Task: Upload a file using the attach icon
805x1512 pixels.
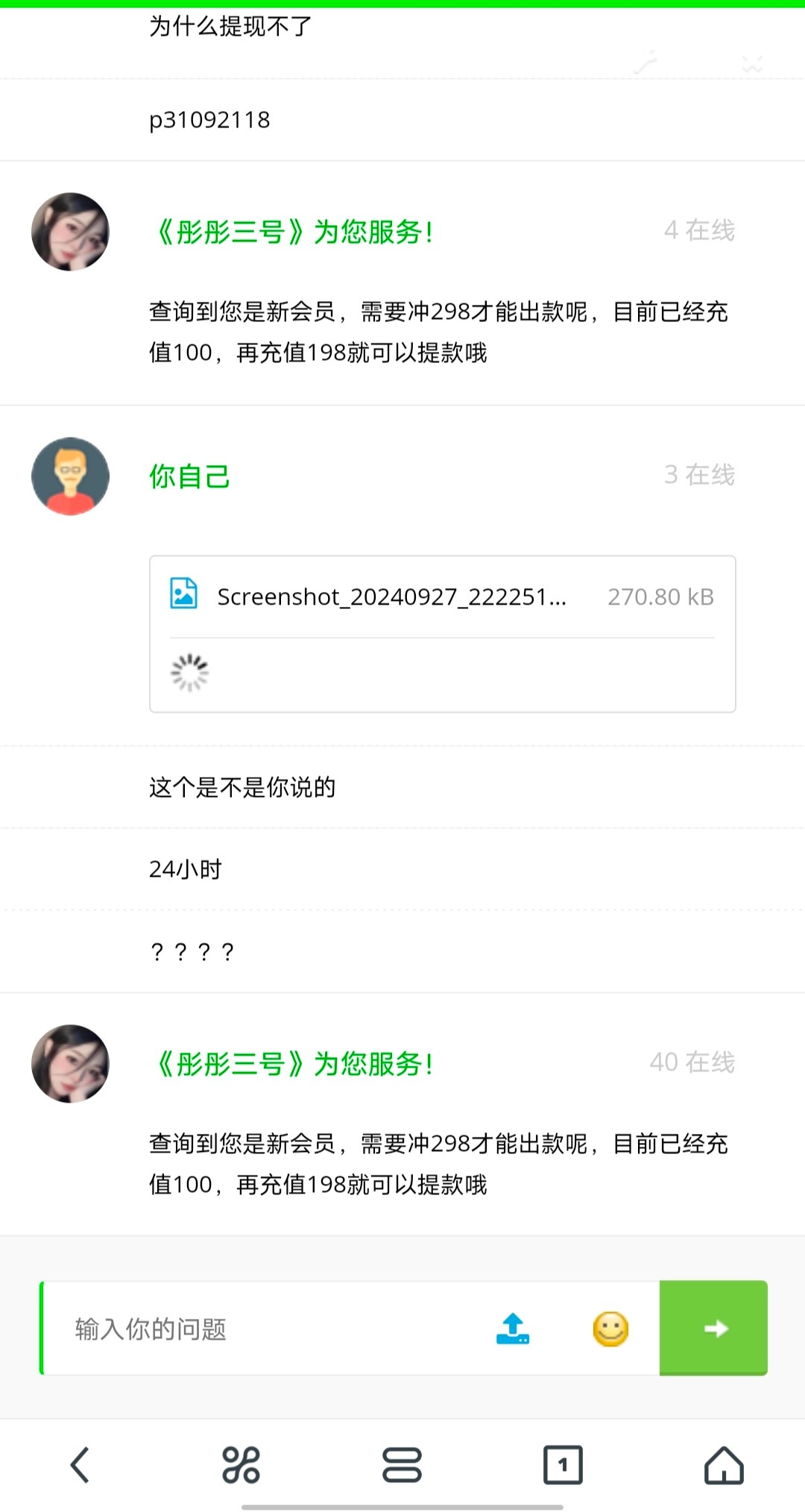Action: point(513,1329)
